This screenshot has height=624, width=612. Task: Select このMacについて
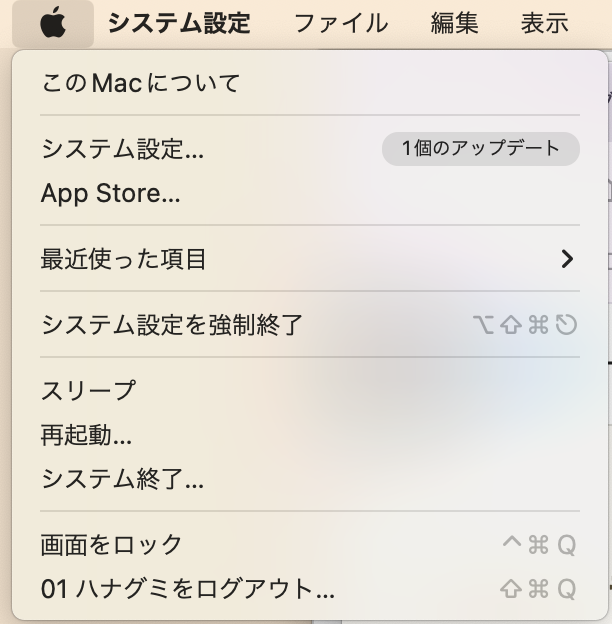click(140, 83)
